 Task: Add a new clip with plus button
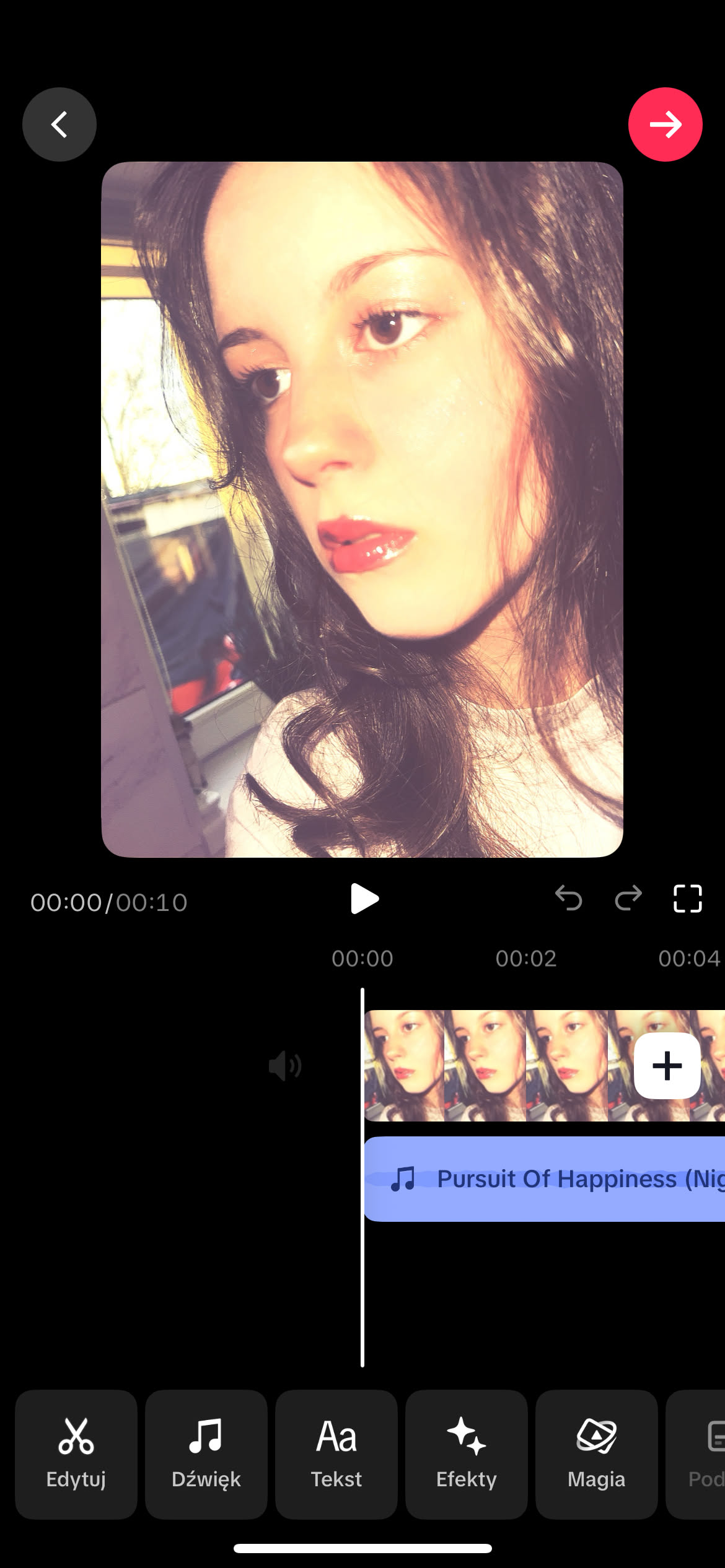(x=667, y=1066)
